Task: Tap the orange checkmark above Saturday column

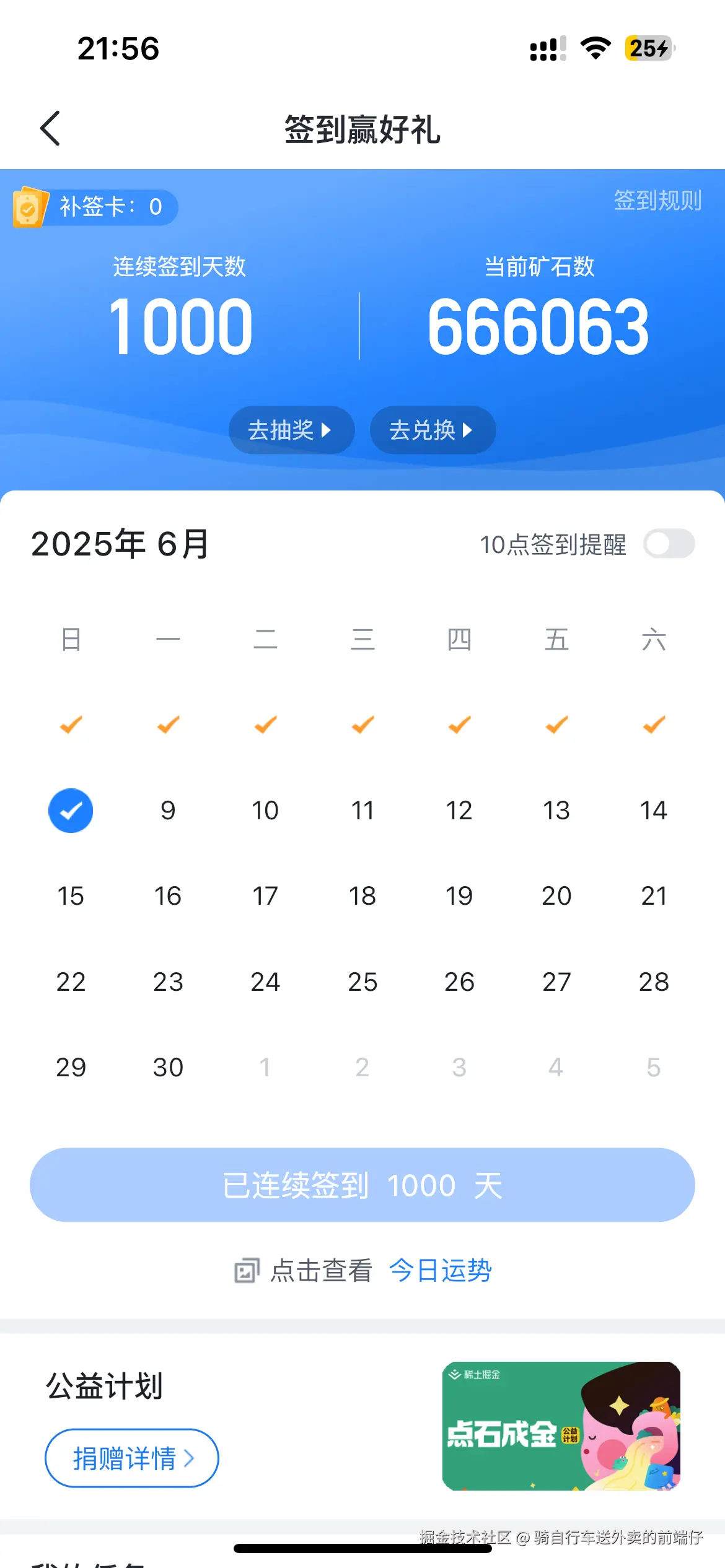Action: point(653,725)
